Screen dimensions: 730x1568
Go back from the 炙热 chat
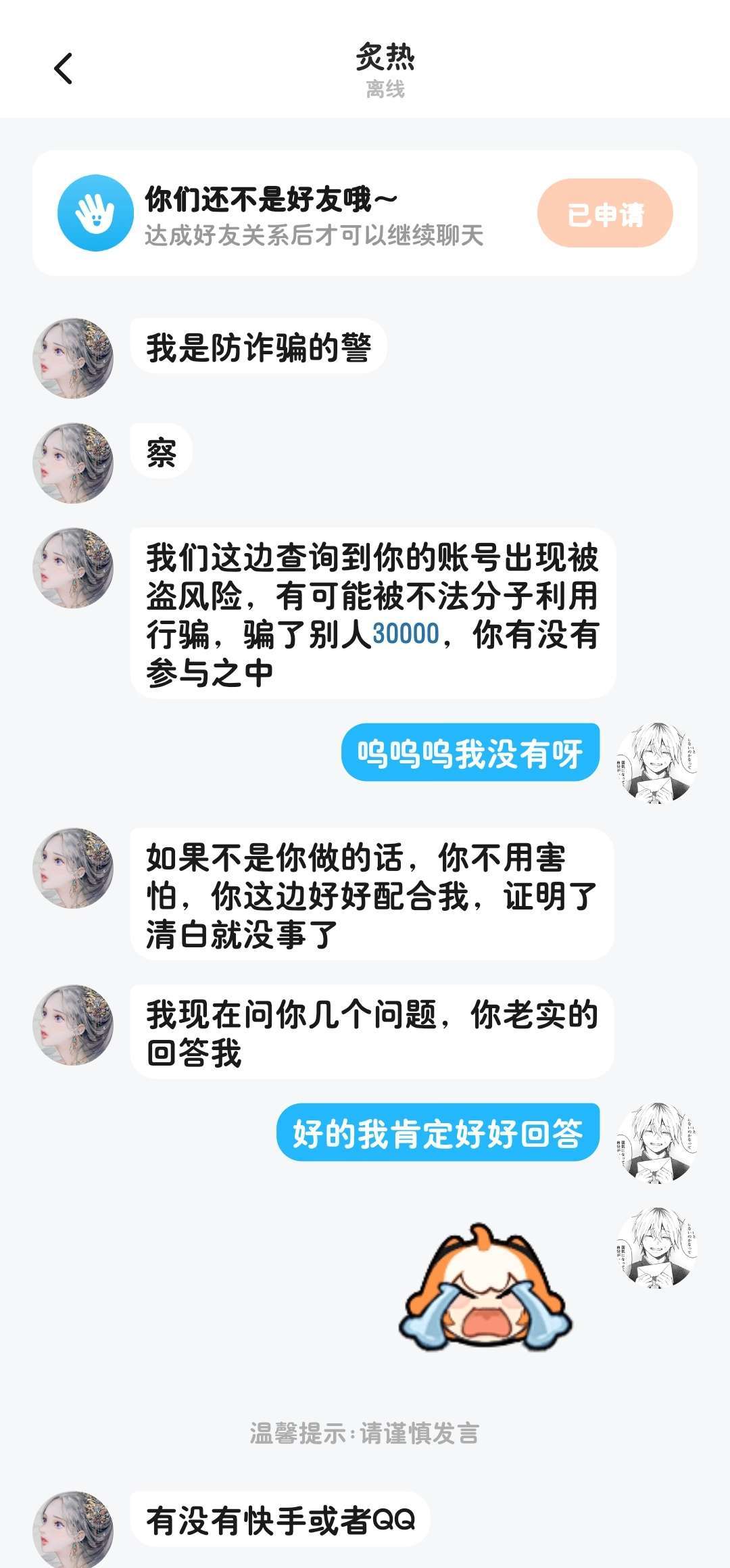63,68
